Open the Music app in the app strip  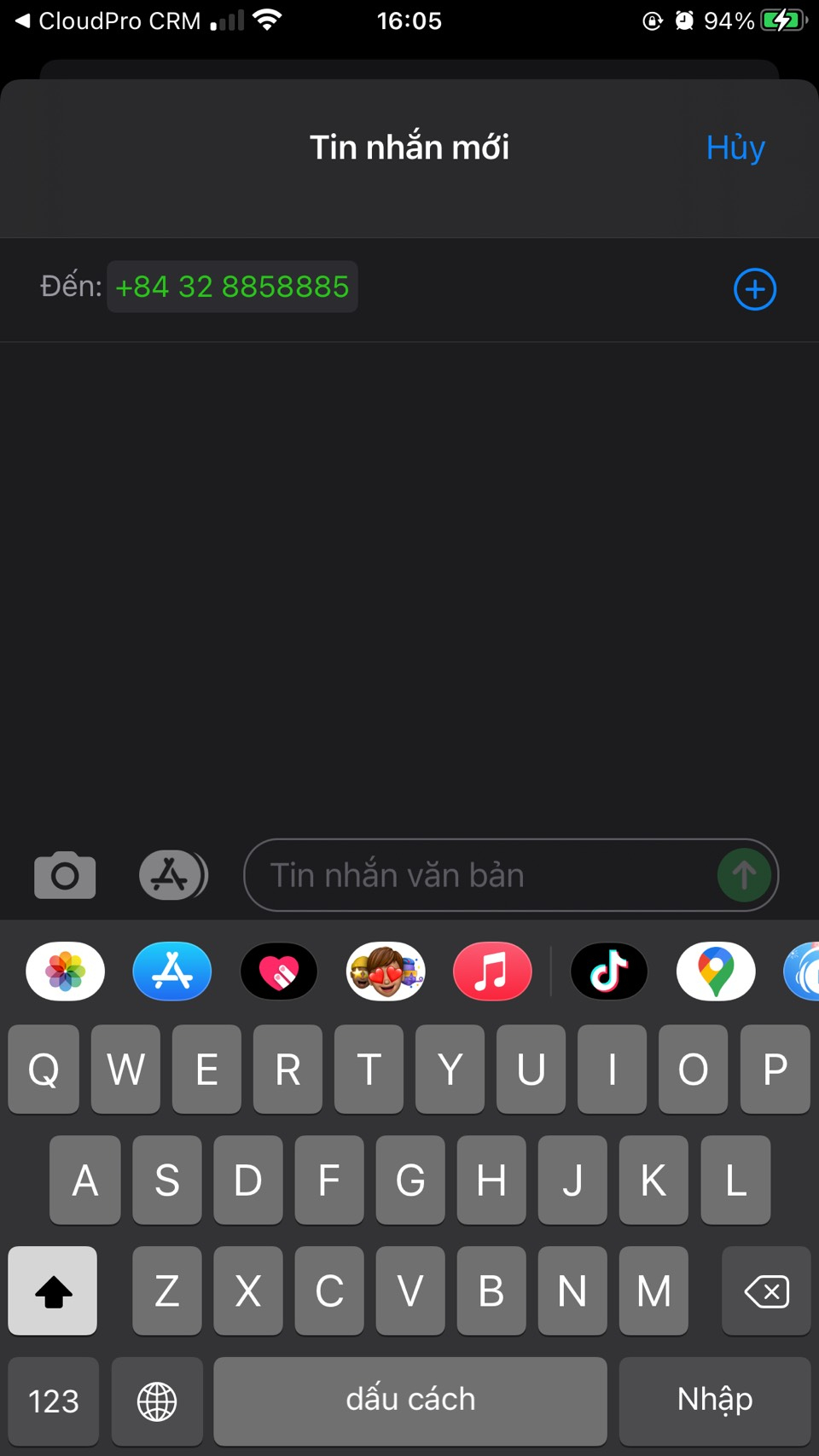point(492,972)
